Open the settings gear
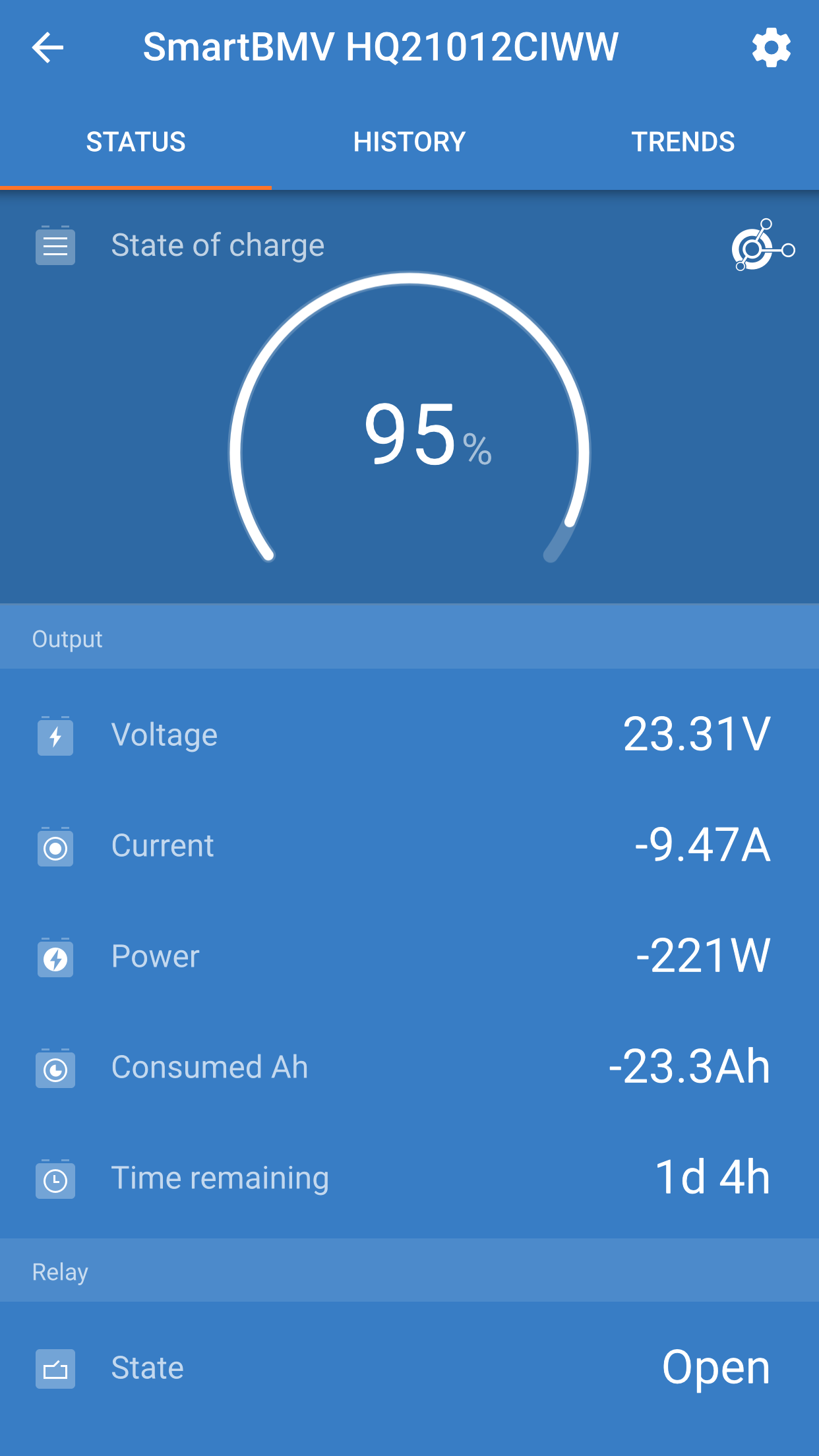819x1456 pixels. (771, 47)
